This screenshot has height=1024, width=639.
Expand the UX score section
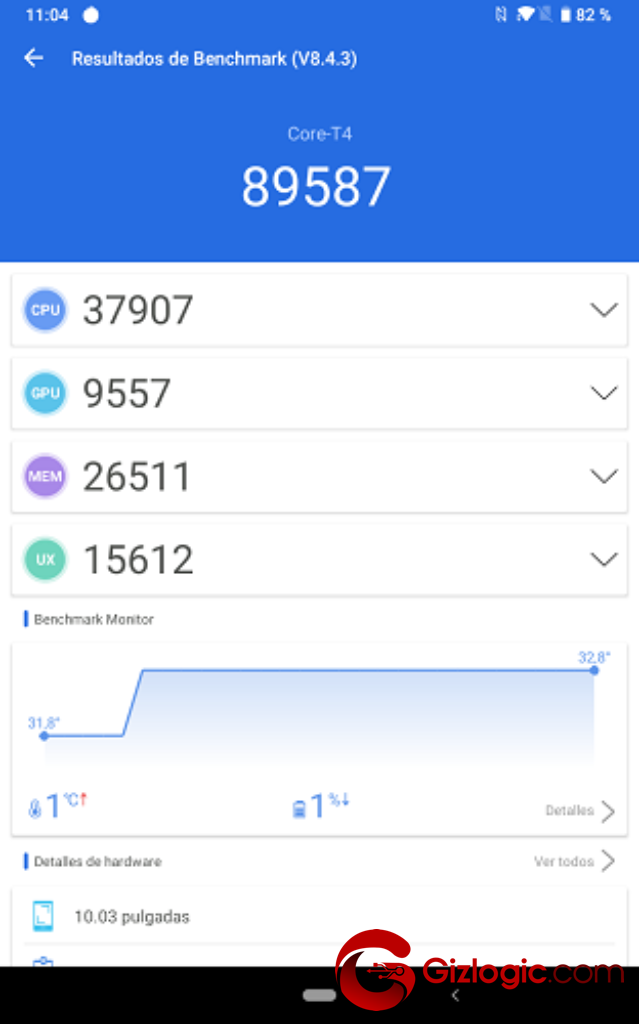604,559
